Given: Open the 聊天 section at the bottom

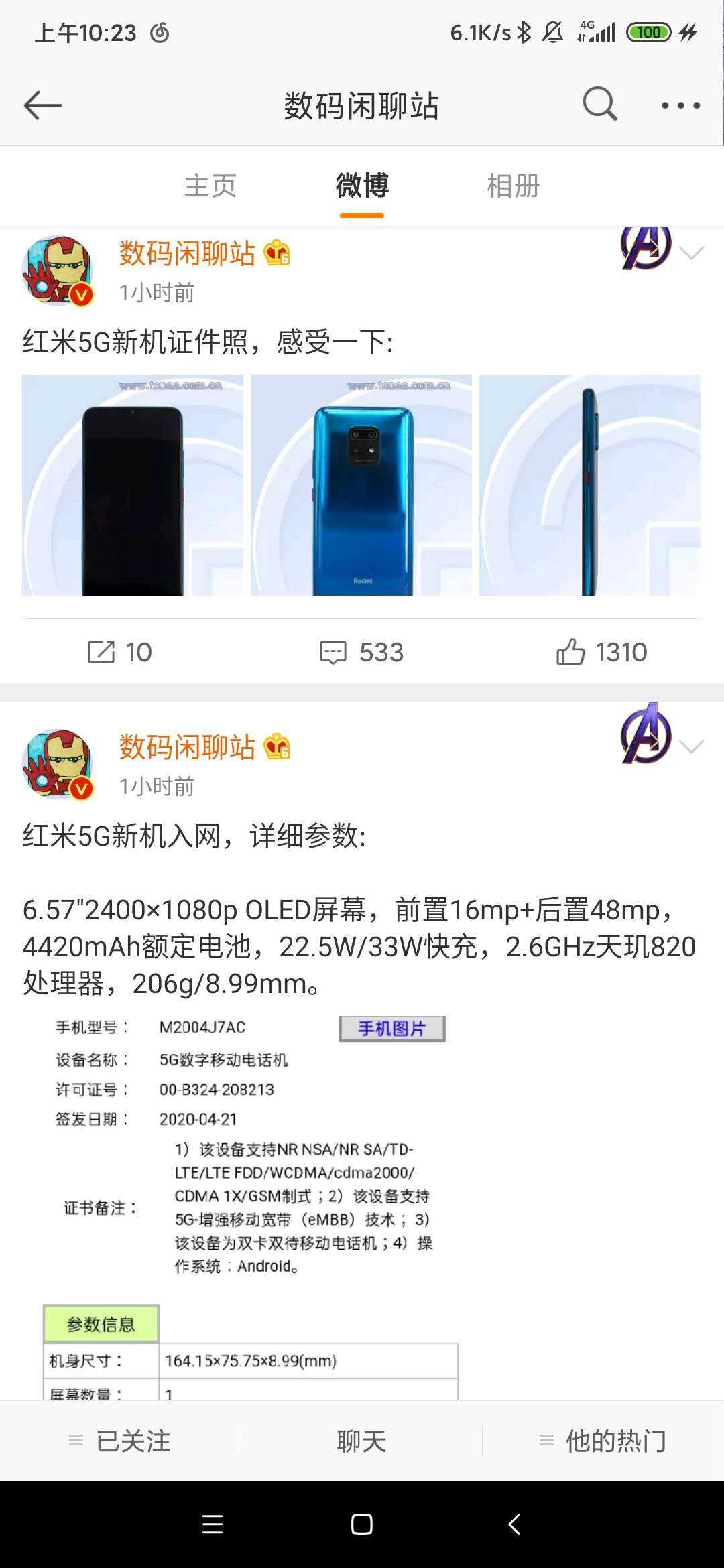Looking at the screenshot, I should pos(361,1442).
